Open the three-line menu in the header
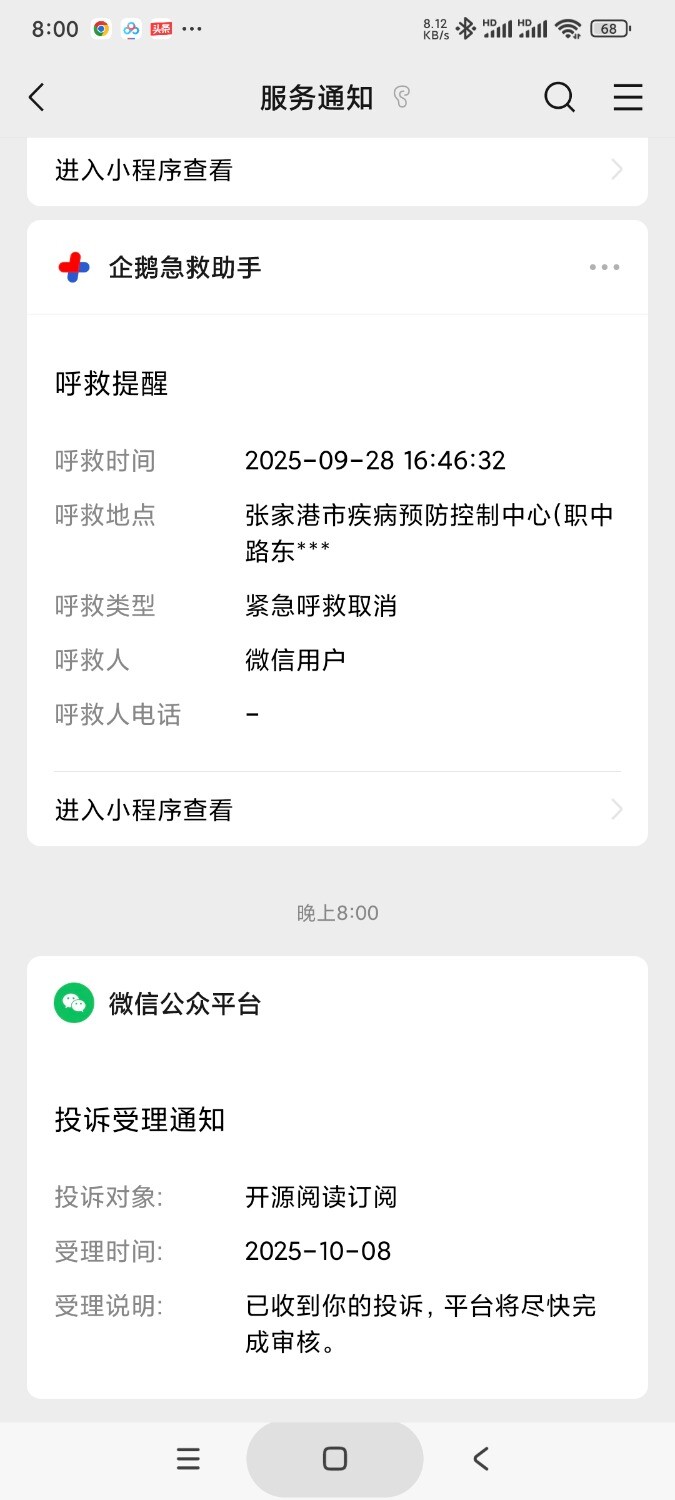Viewport: 675px width, 1500px height. (627, 97)
